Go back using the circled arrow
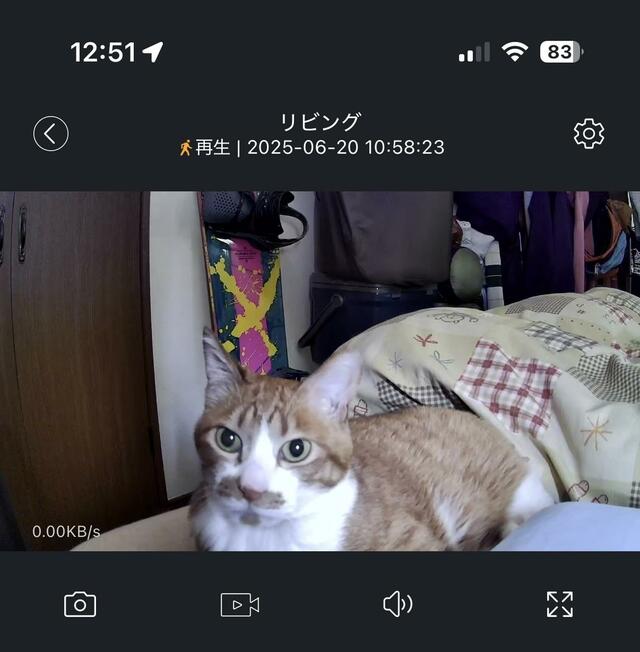This screenshot has height=652, width=640. [51, 134]
